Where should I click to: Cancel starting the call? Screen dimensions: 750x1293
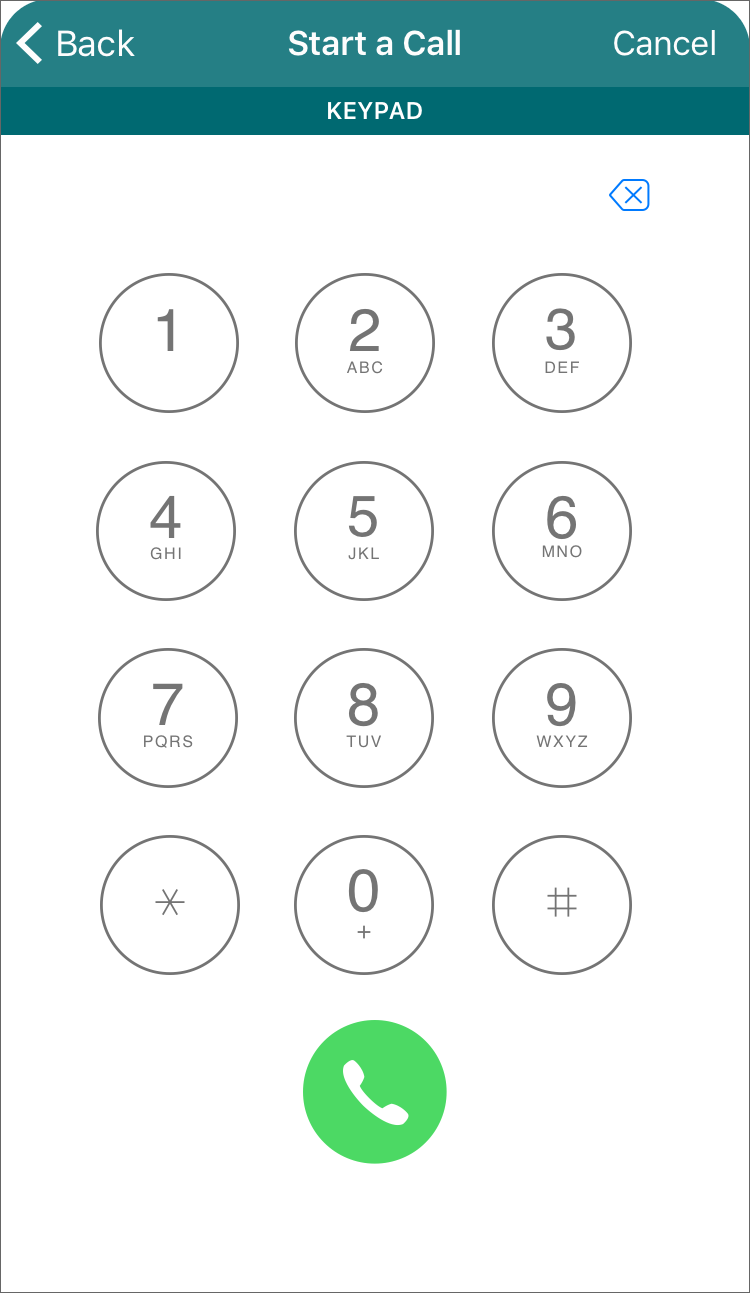pos(664,43)
